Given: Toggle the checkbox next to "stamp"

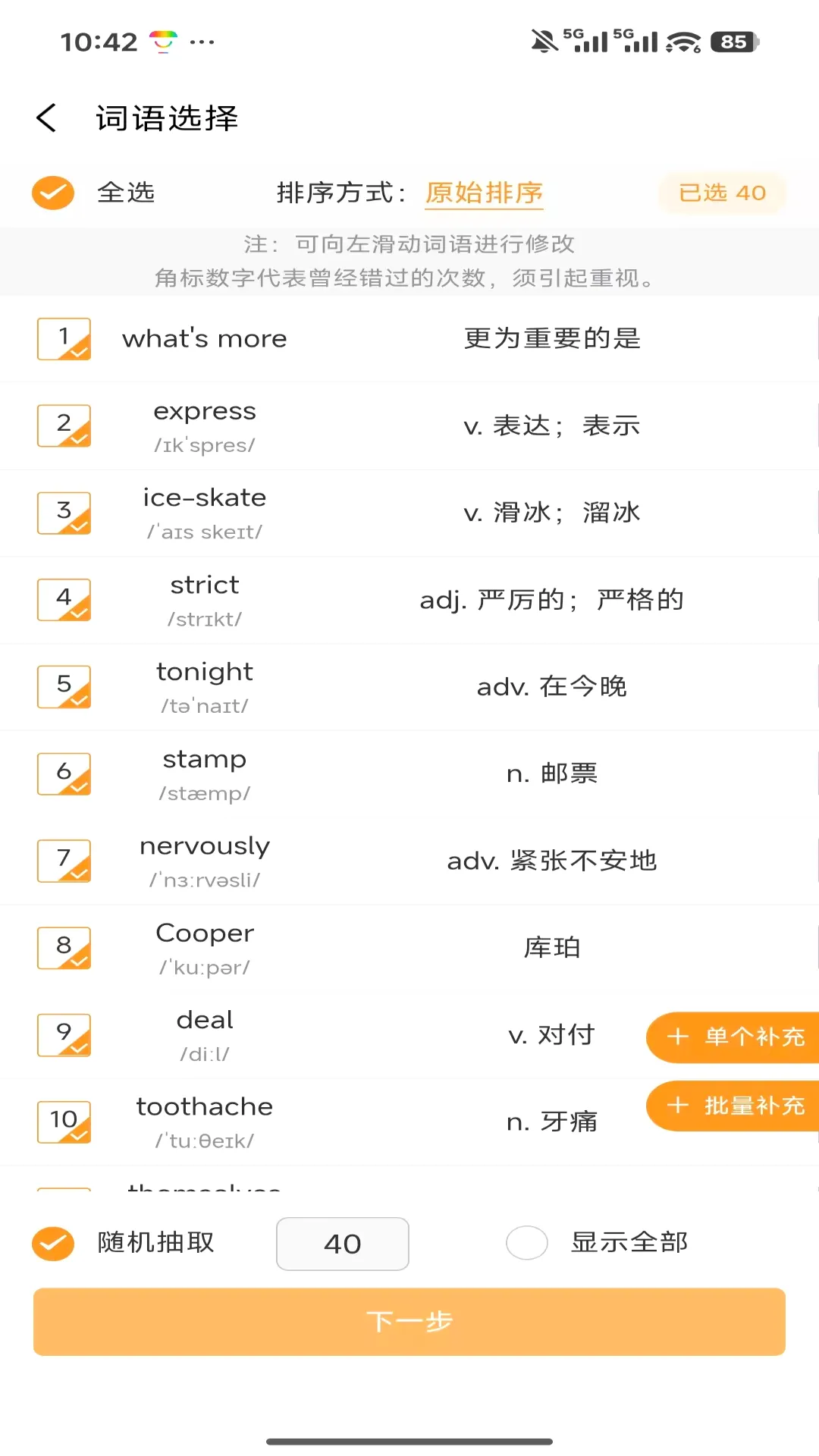Looking at the screenshot, I should pyautogui.click(x=64, y=773).
